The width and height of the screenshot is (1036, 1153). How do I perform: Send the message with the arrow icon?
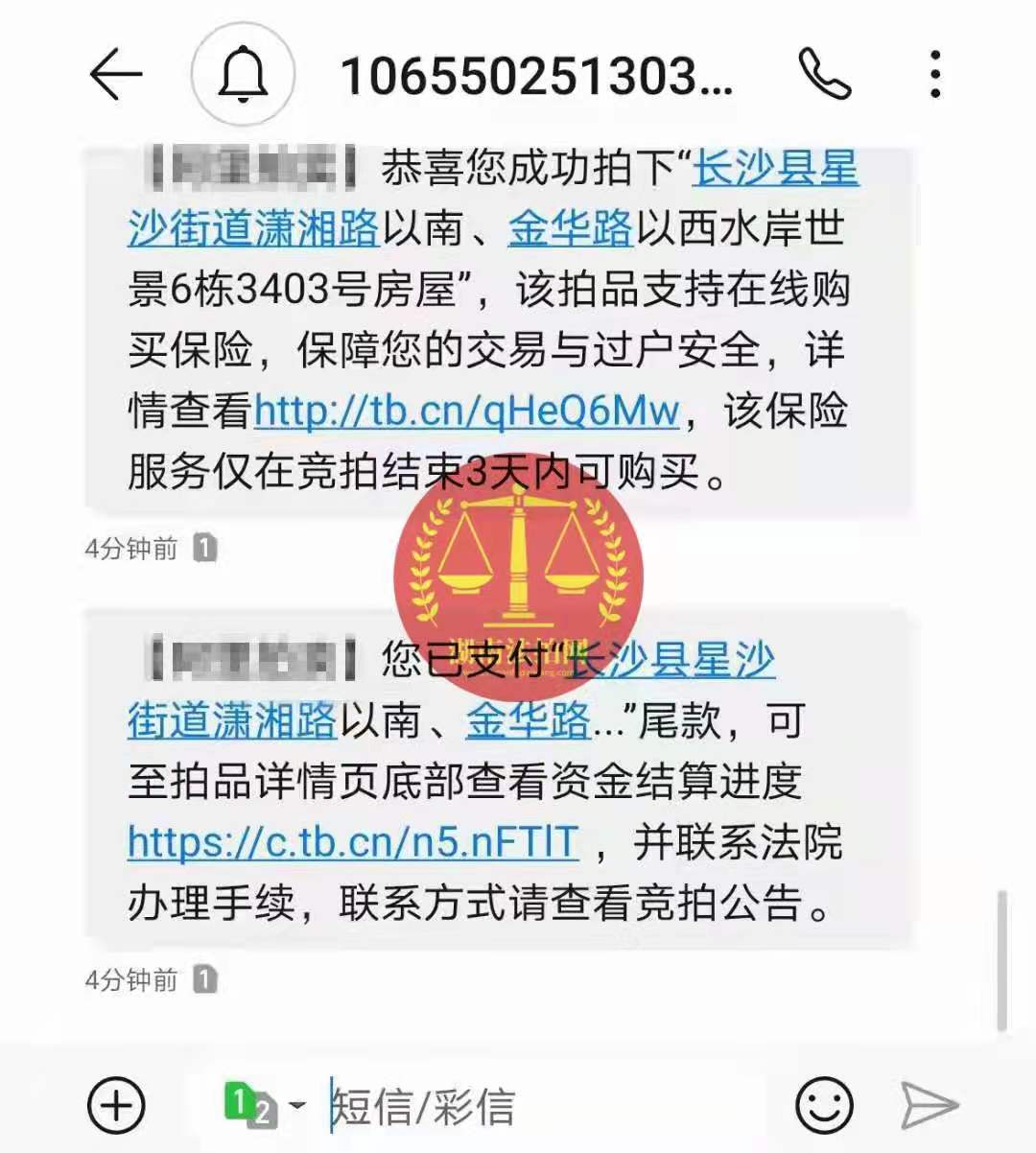929,1106
